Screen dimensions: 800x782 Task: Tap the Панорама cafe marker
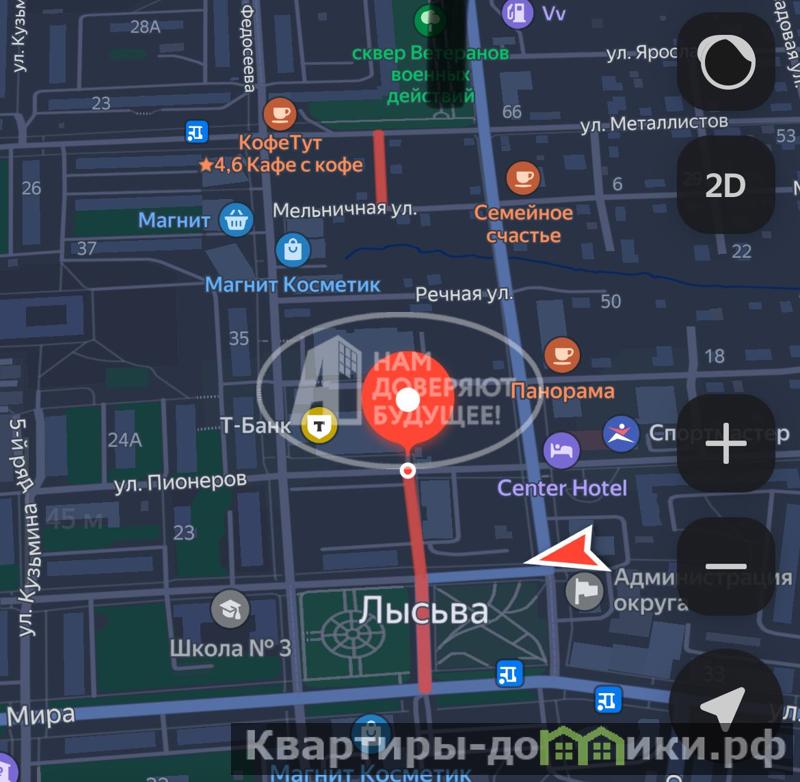pyautogui.click(x=562, y=353)
